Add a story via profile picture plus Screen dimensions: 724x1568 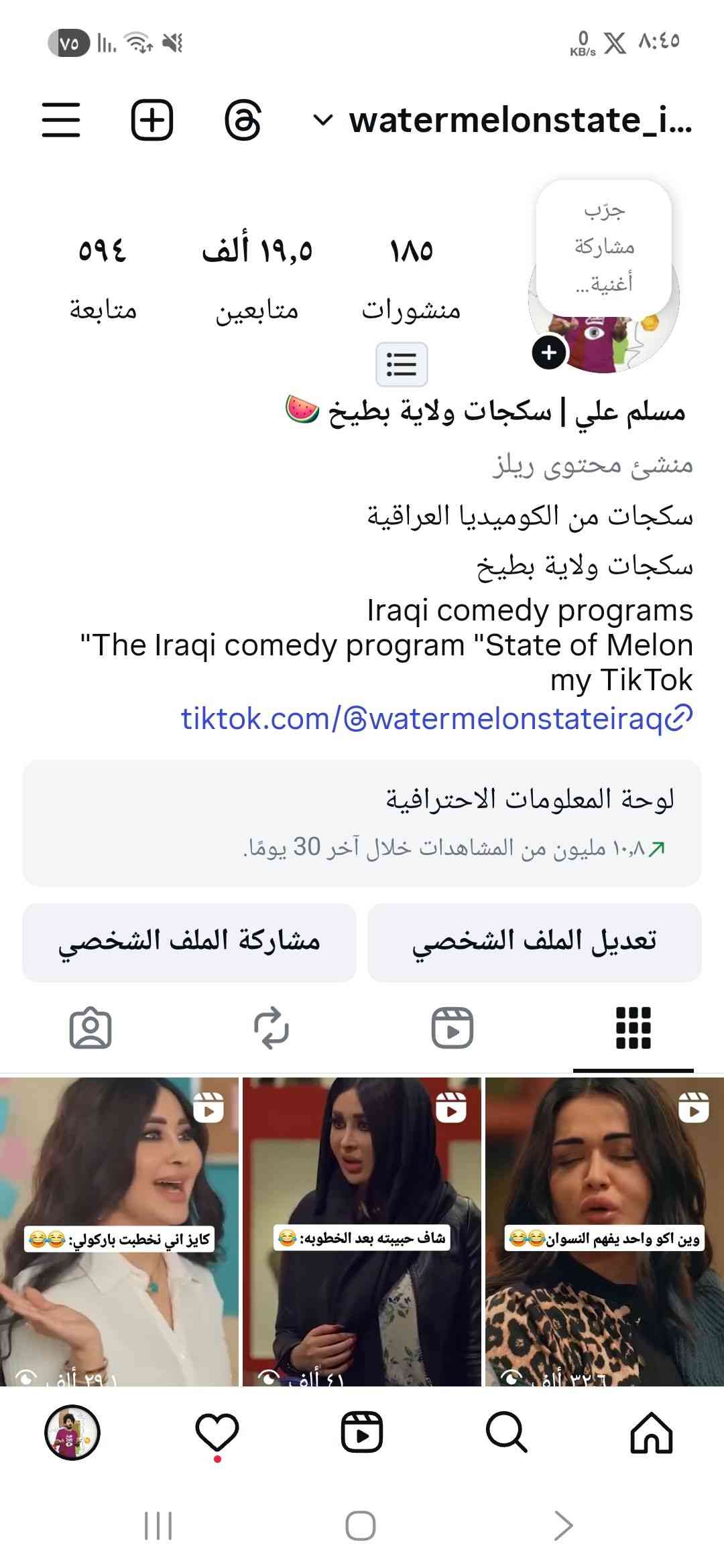[549, 352]
